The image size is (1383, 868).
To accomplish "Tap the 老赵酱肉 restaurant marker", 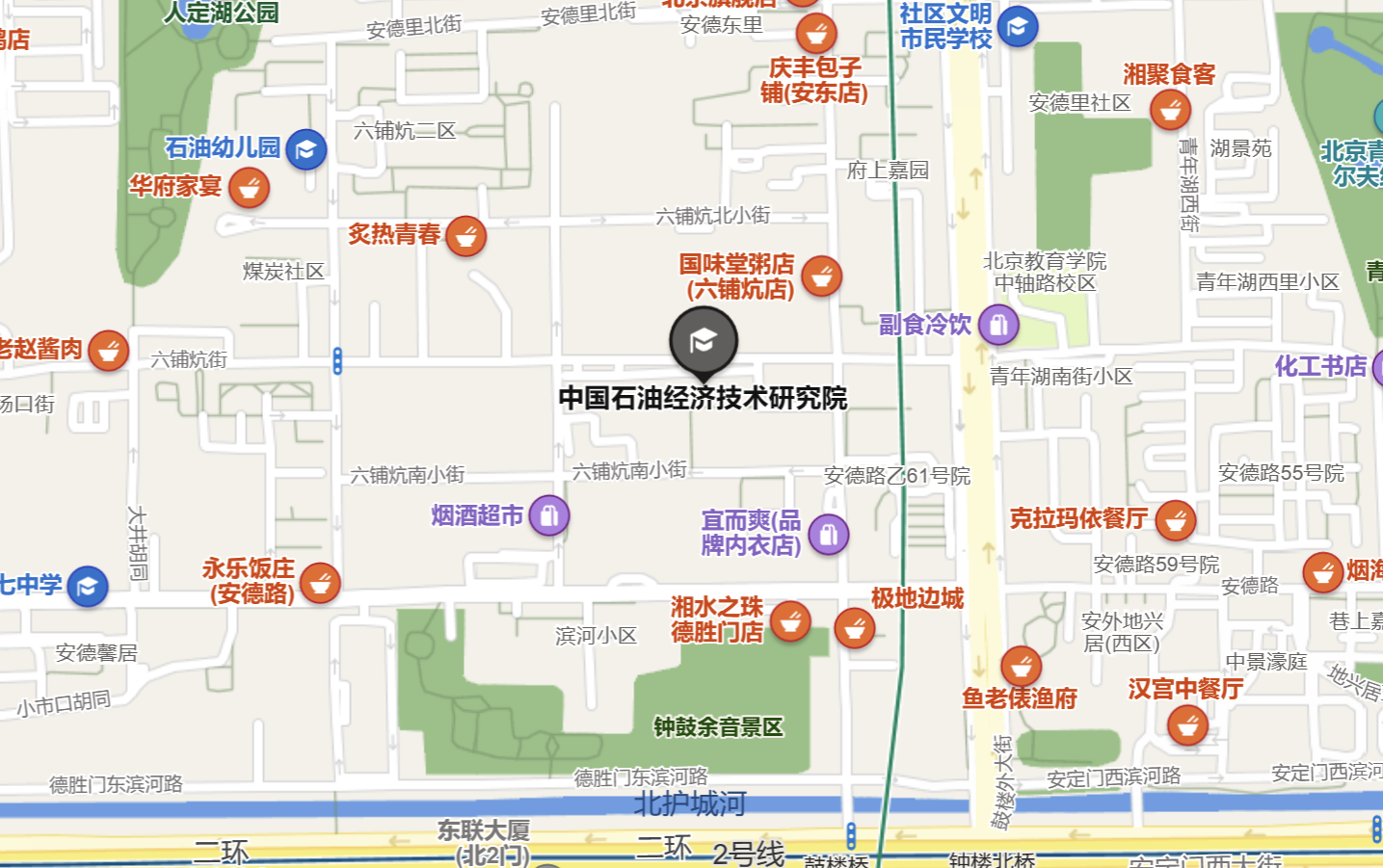I will point(108,350).
